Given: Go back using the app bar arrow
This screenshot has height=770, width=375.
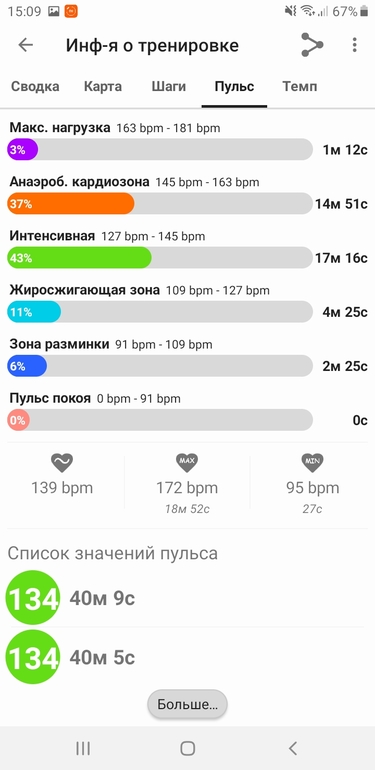Looking at the screenshot, I should point(26,45).
